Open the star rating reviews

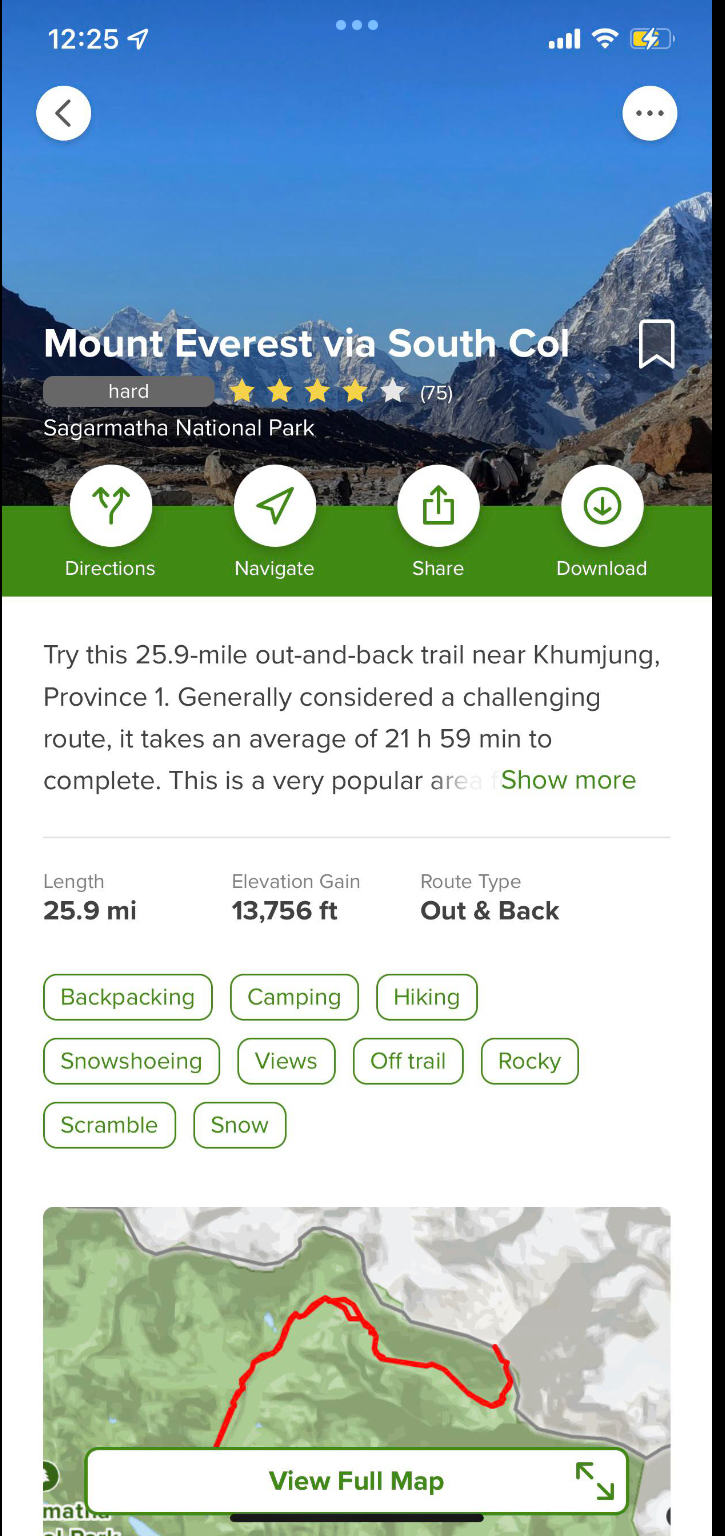340,392
